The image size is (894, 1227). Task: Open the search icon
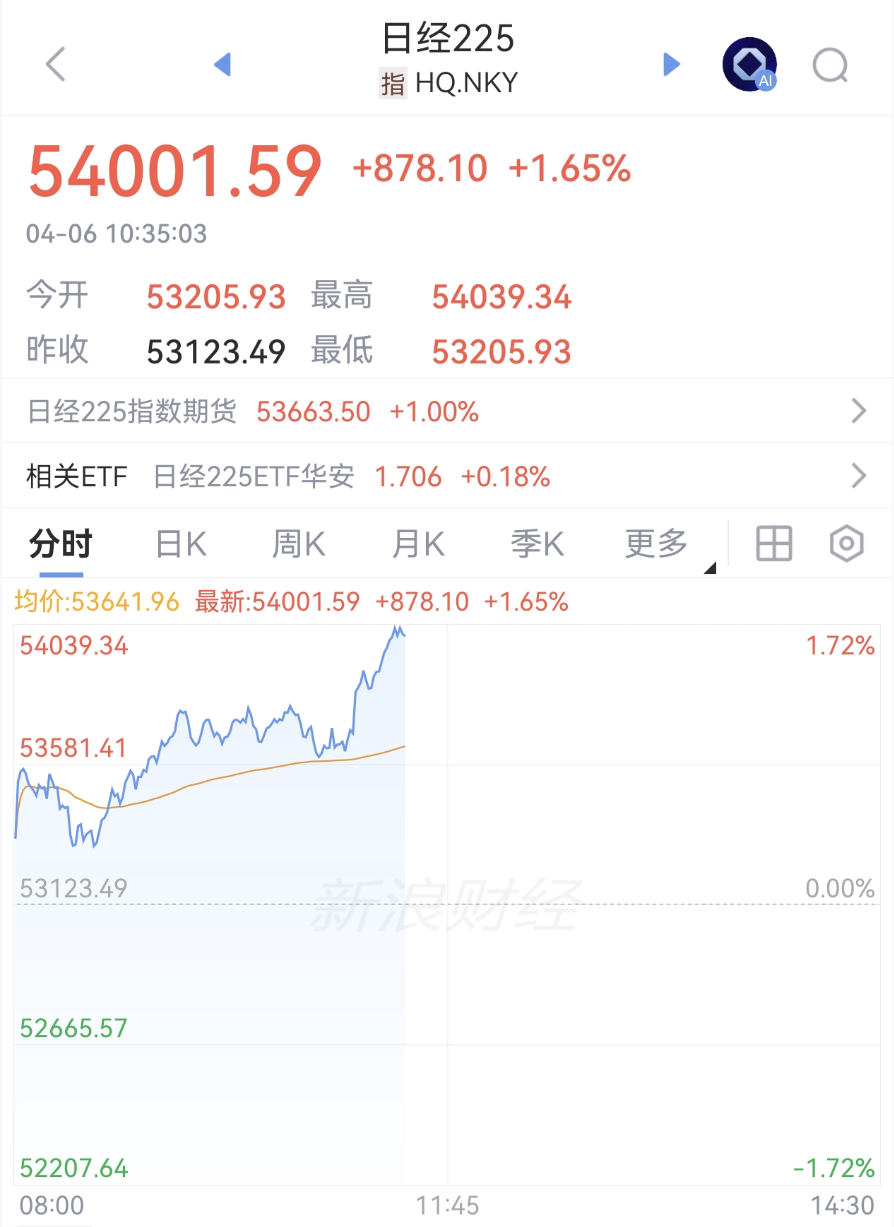tap(830, 66)
